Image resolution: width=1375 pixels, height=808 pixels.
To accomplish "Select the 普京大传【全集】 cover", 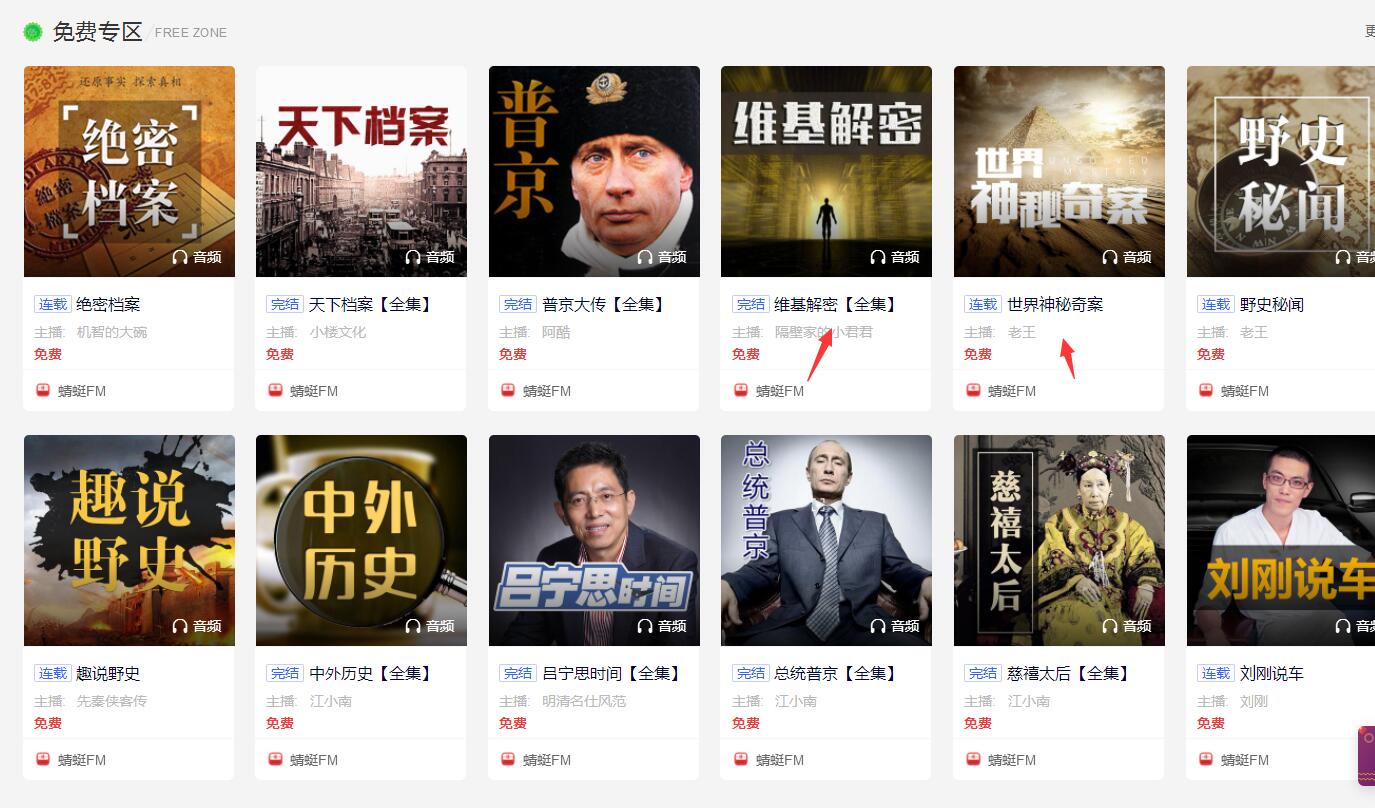I will tap(594, 171).
